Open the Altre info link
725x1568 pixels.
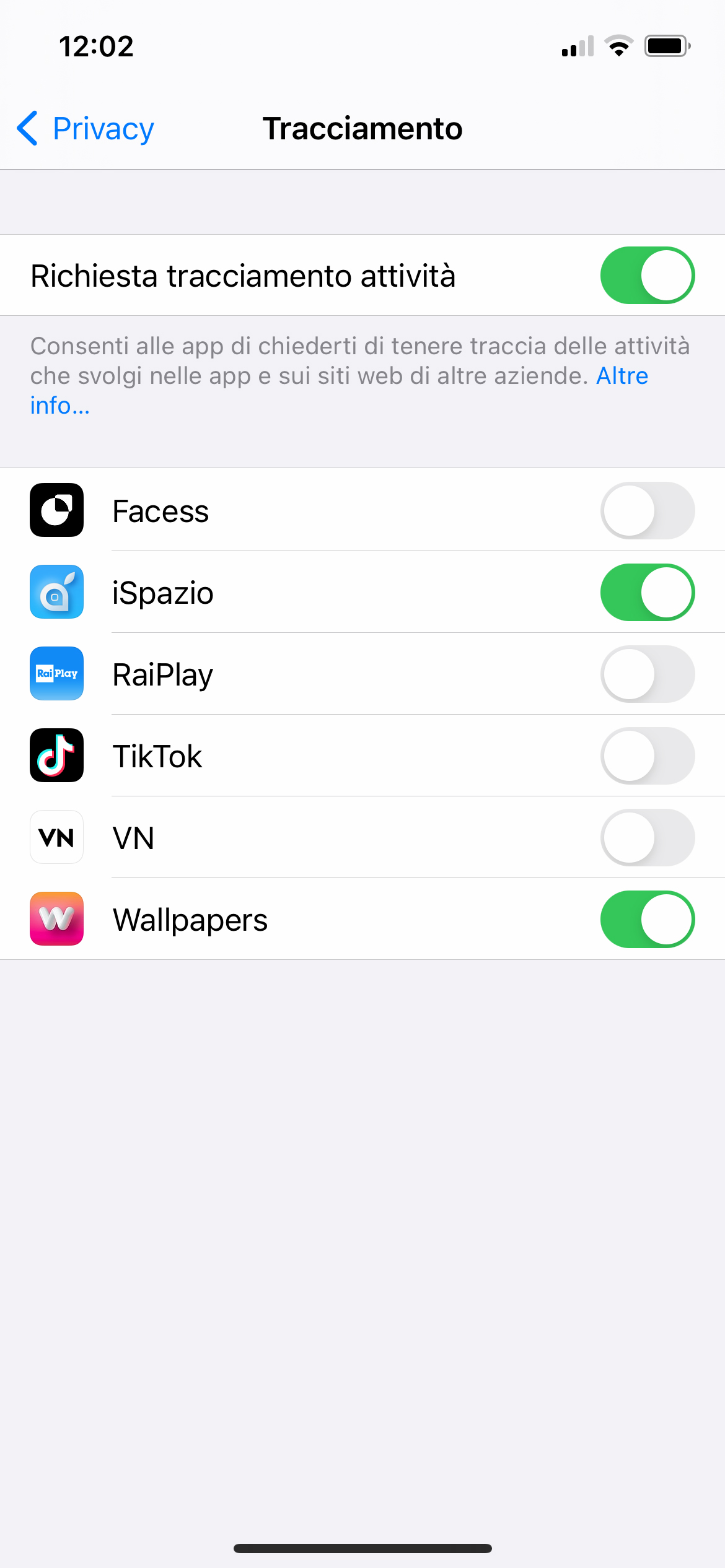[622, 376]
